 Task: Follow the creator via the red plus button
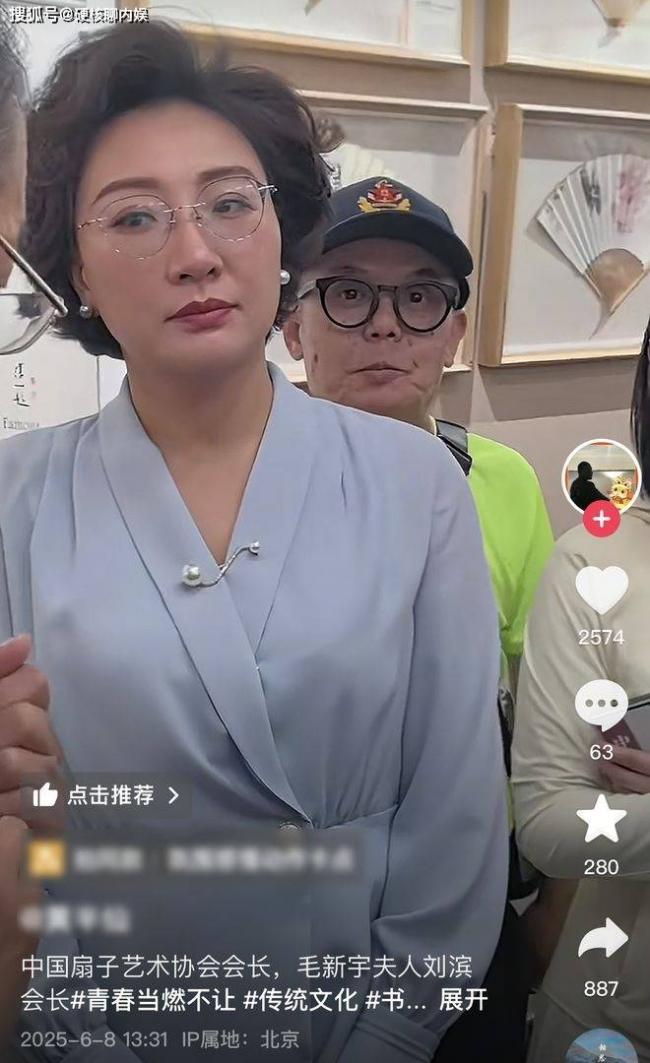[x=601, y=520]
